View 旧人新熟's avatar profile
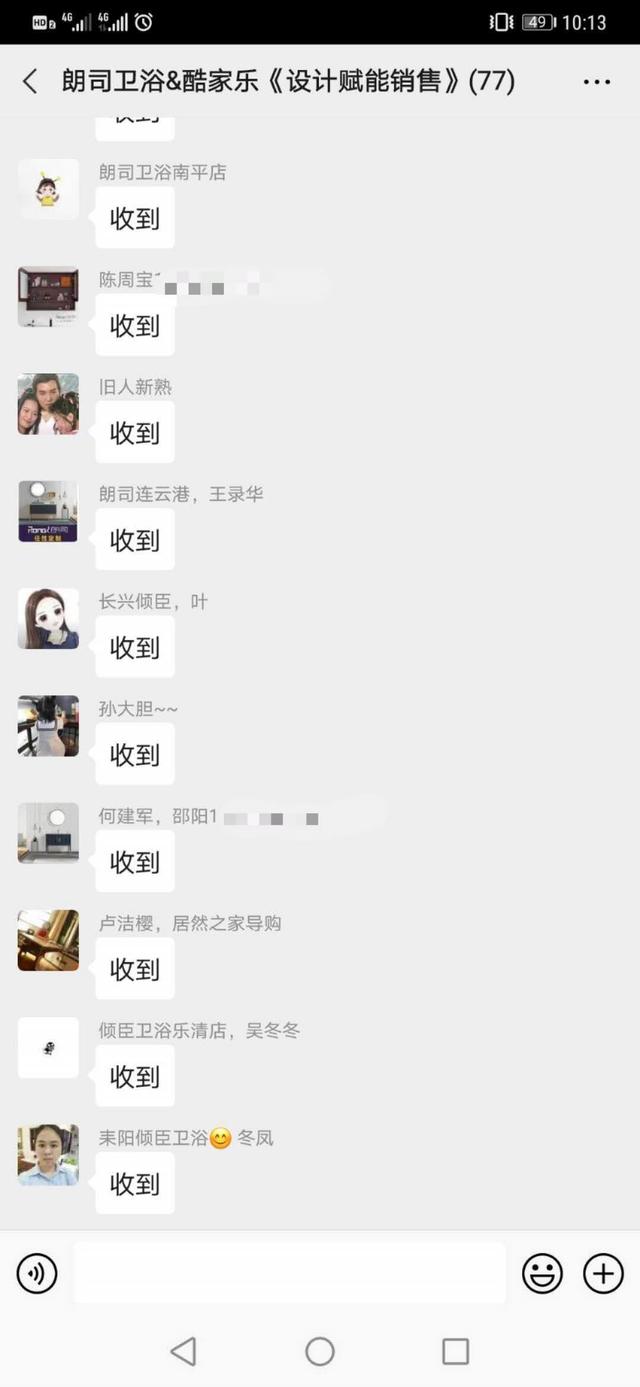This screenshot has height=1387, width=640. tap(48, 404)
